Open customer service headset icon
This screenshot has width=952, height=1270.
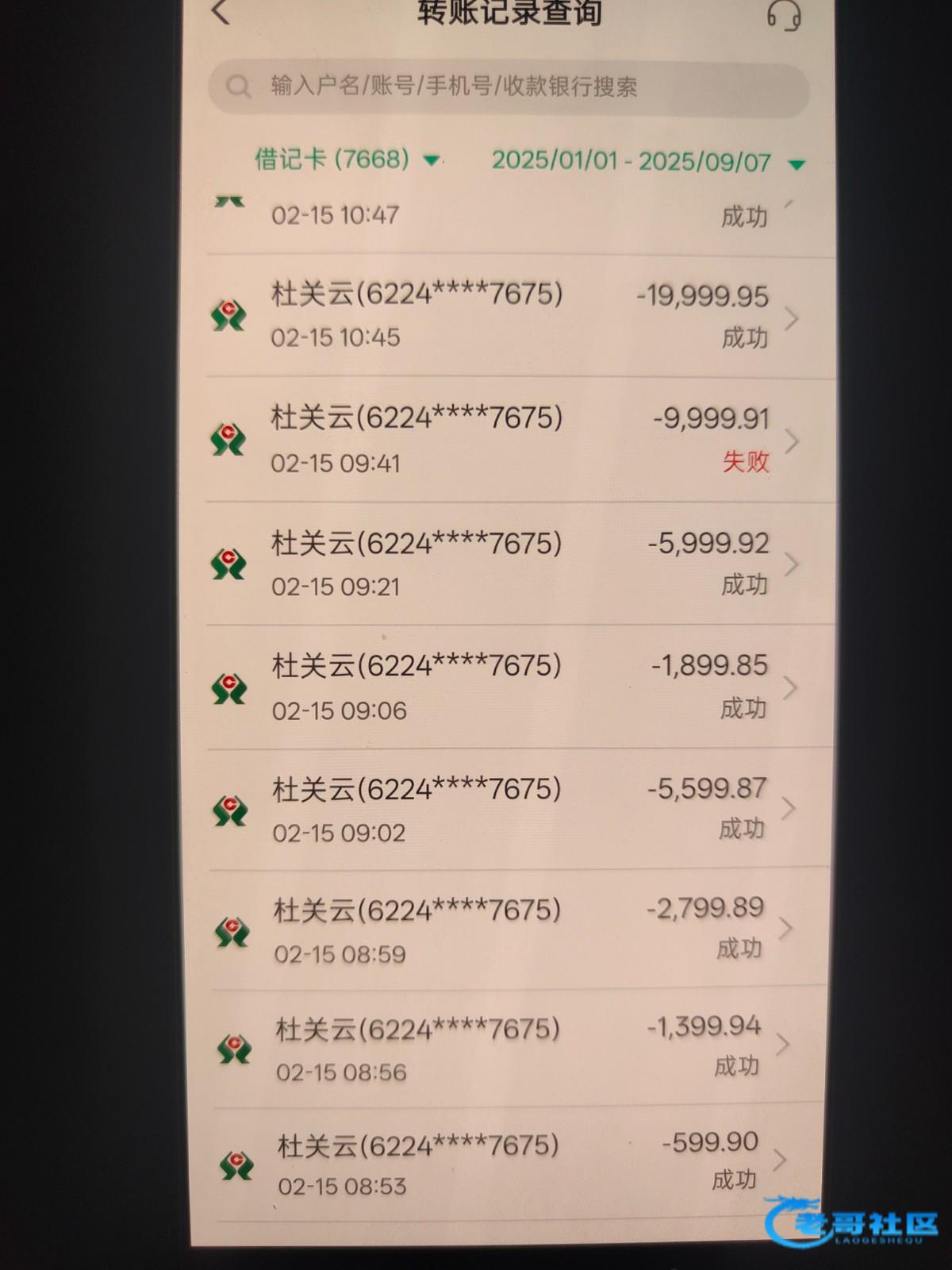[x=783, y=15]
